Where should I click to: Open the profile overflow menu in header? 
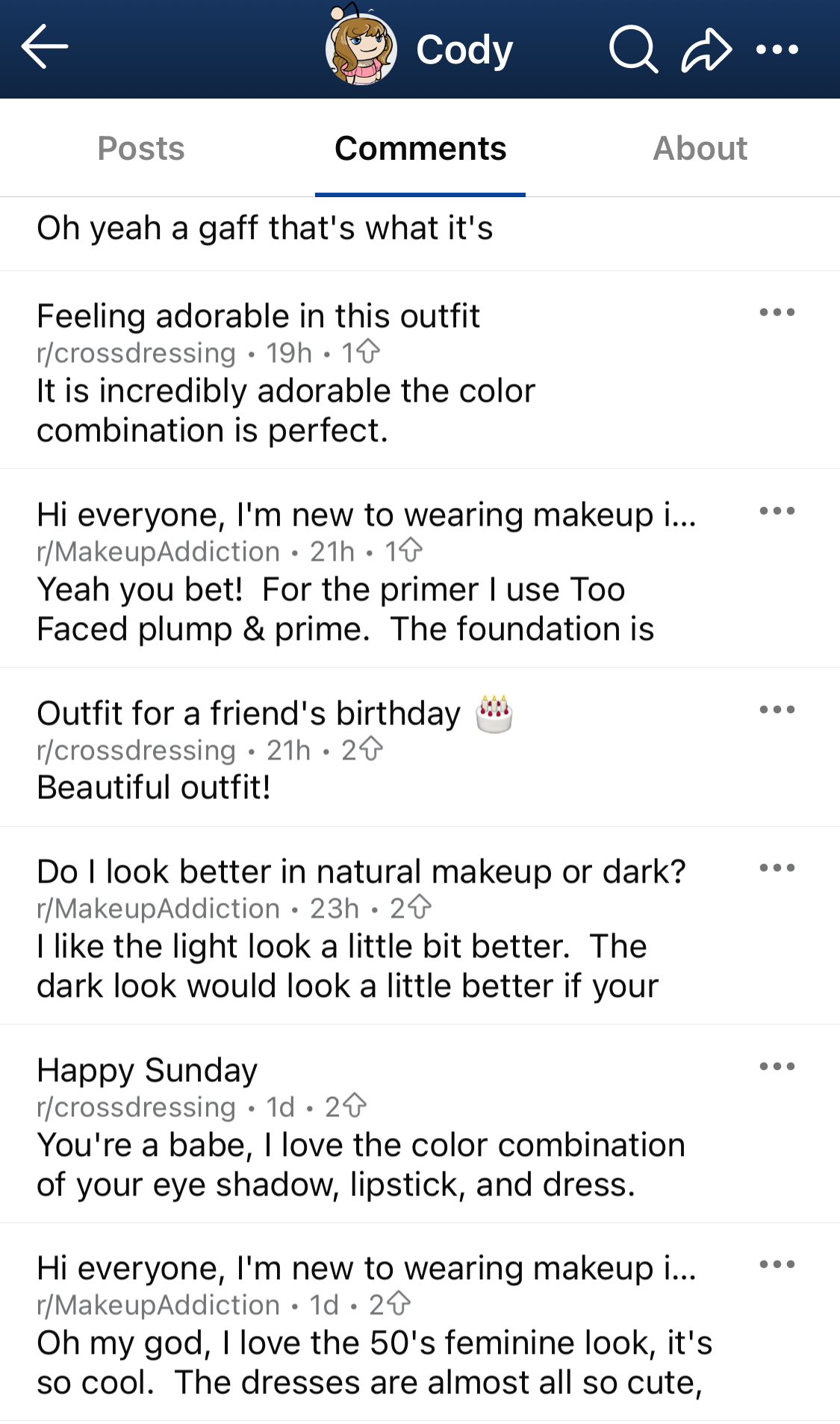point(777,49)
